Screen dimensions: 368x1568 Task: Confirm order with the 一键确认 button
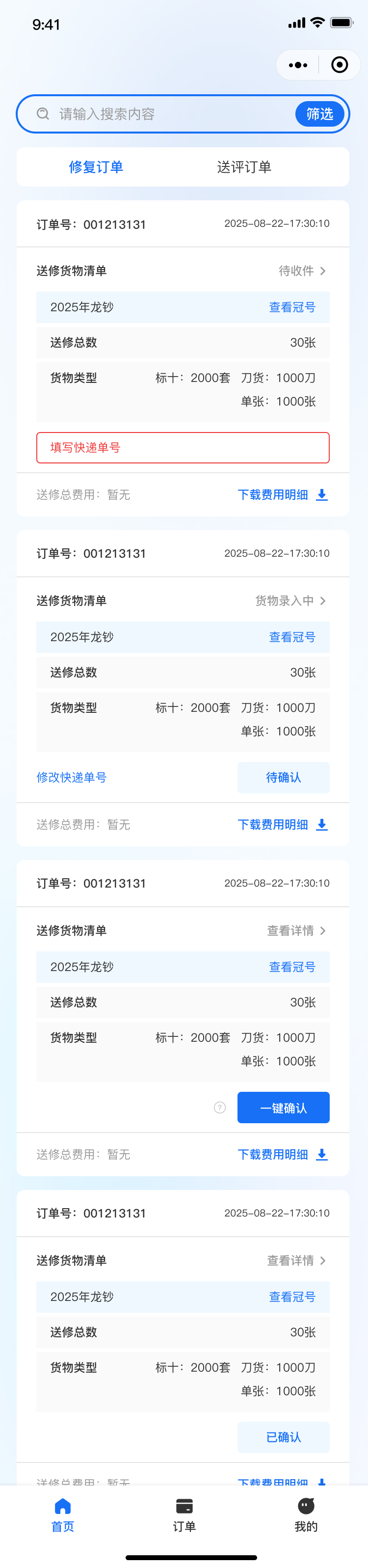(x=283, y=1107)
